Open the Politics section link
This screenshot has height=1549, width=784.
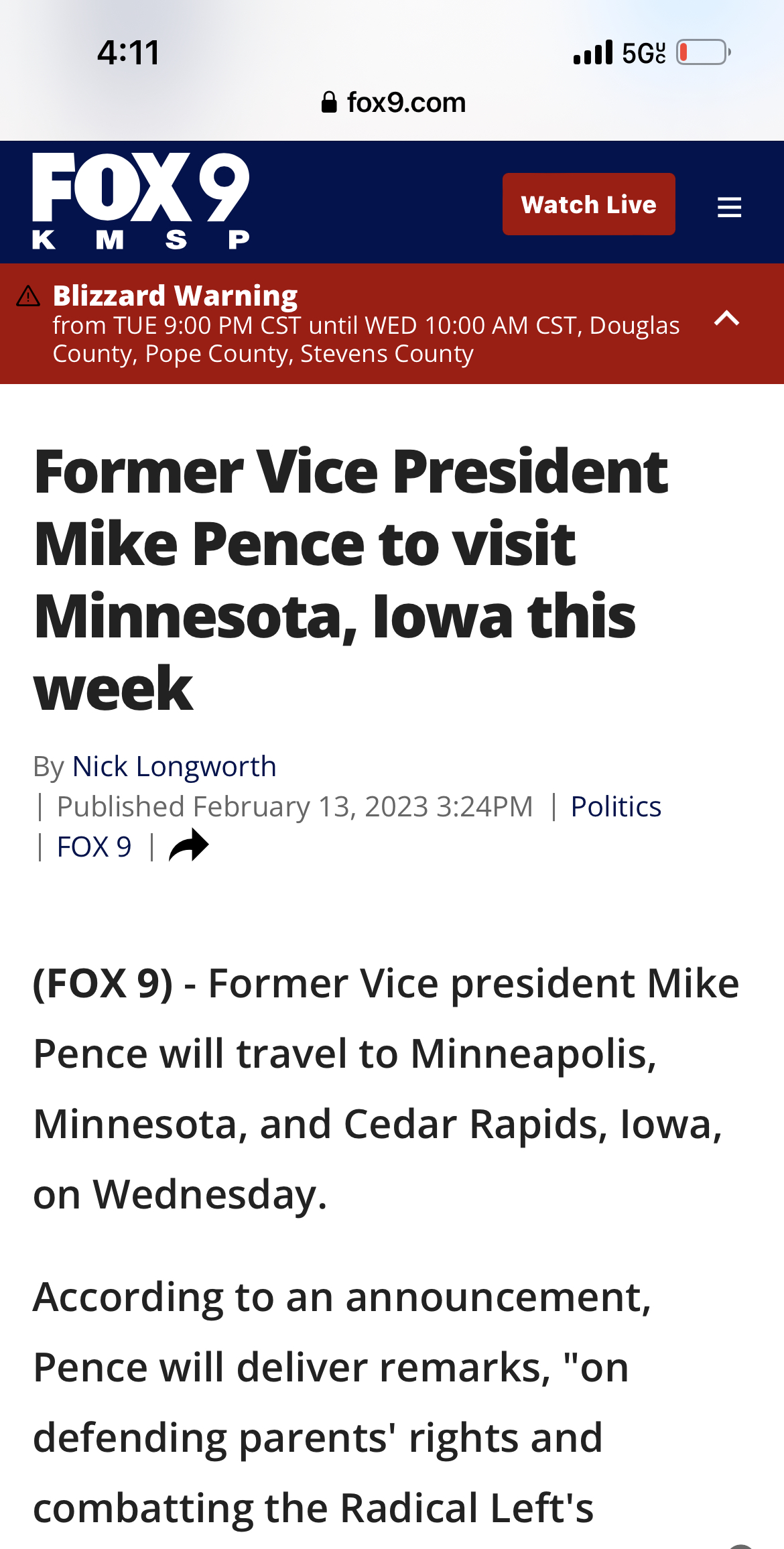(x=616, y=807)
